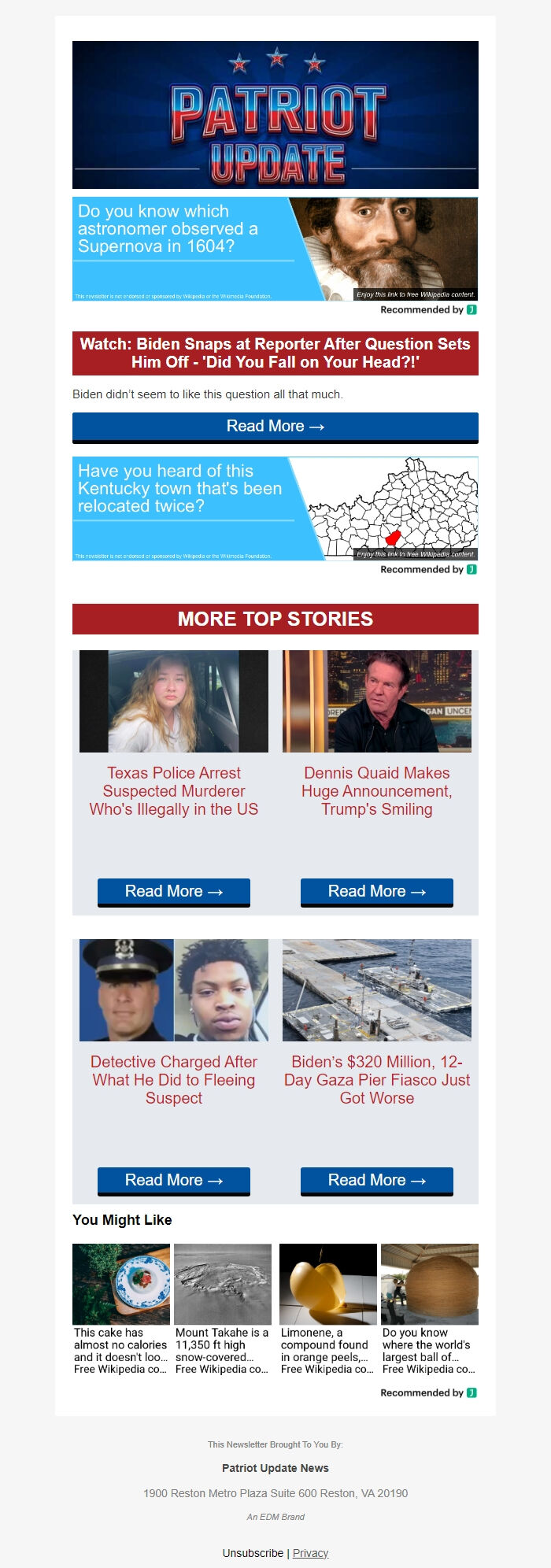The image size is (551, 1568).
Task: Open the Texas Police Arrest headline link
Action: coord(174,791)
